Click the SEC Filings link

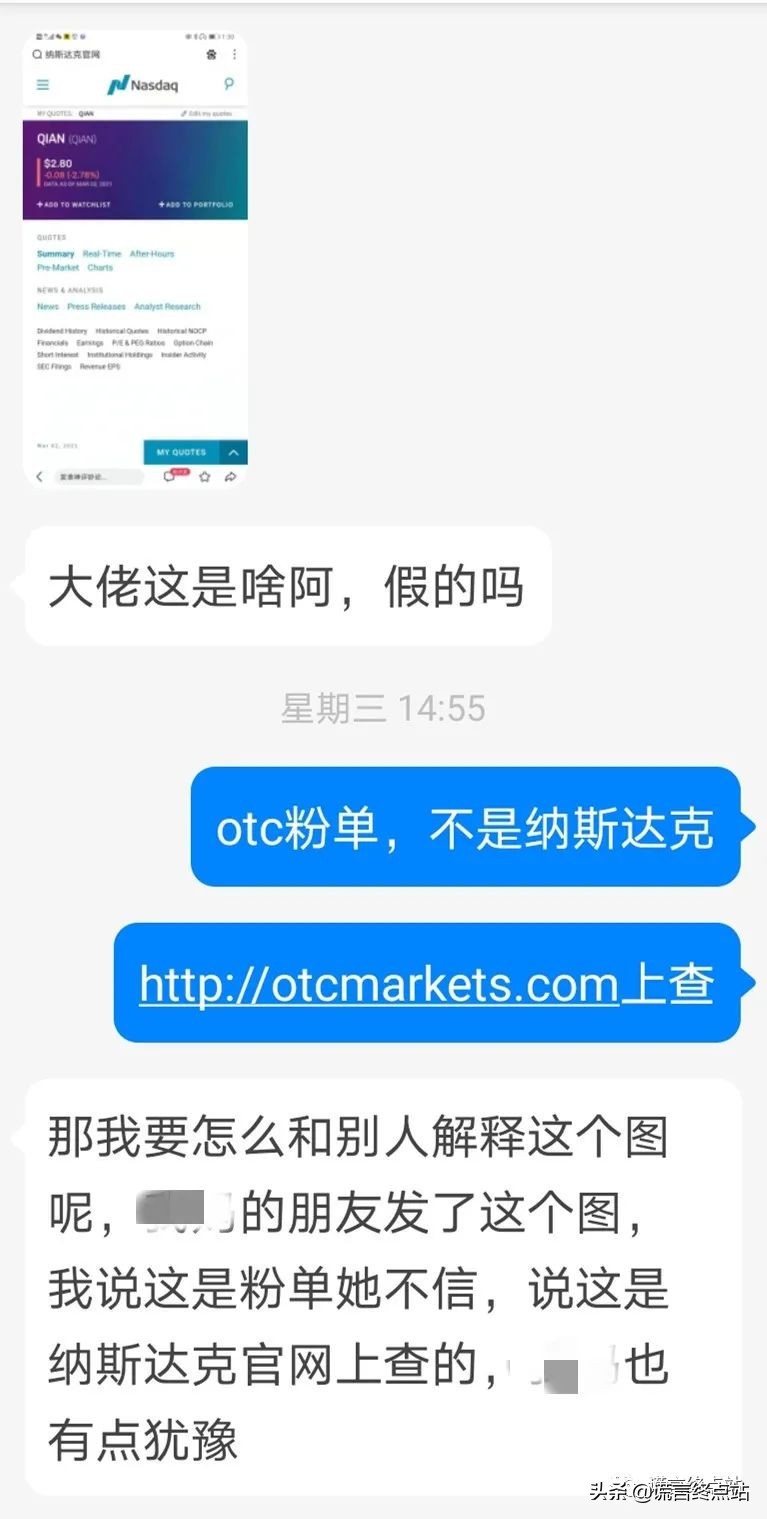[54, 366]
